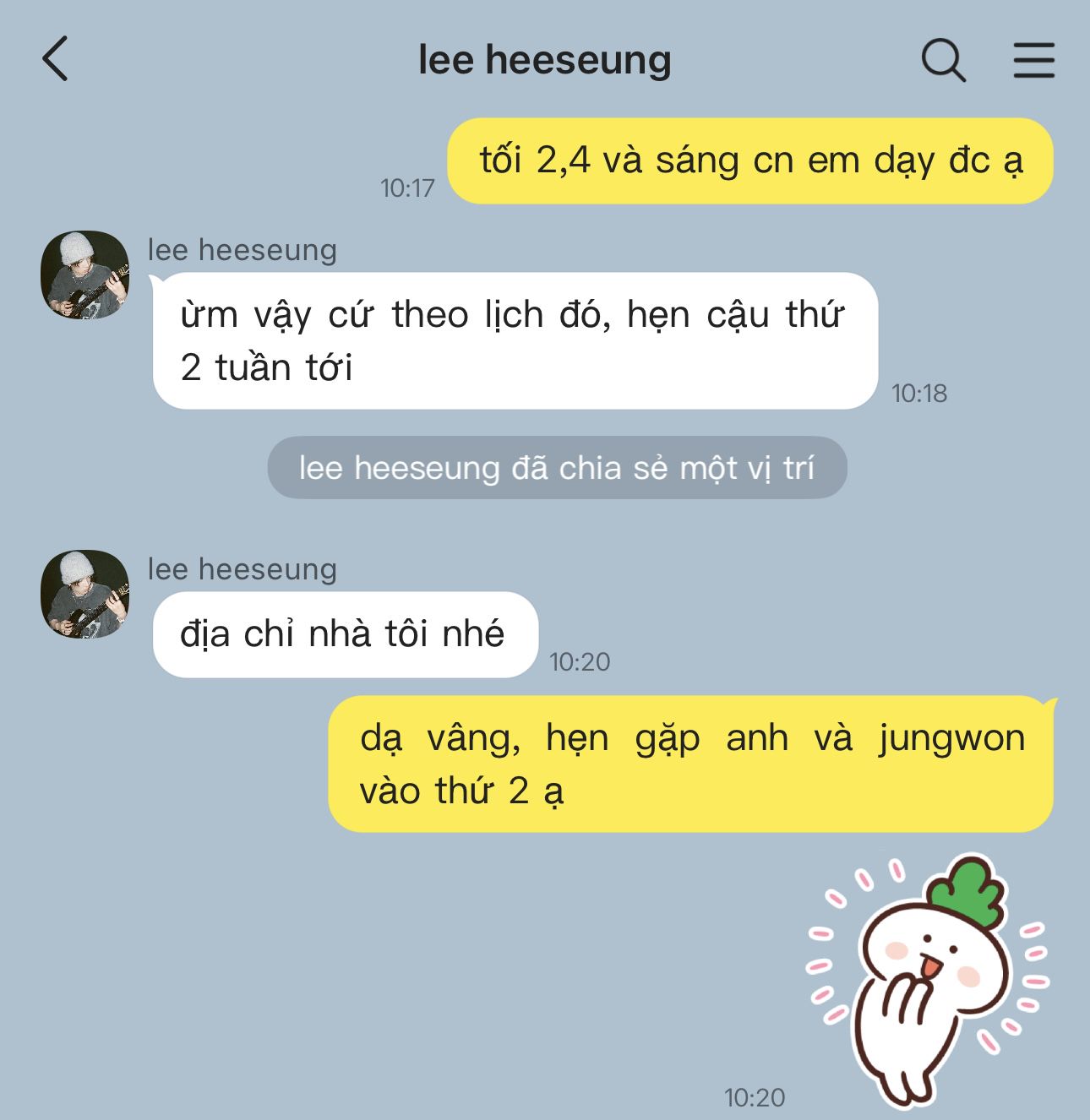Viewport: 1090px width, 1120px height.
Task: Go back to the chat list
Action: (56, 60)
